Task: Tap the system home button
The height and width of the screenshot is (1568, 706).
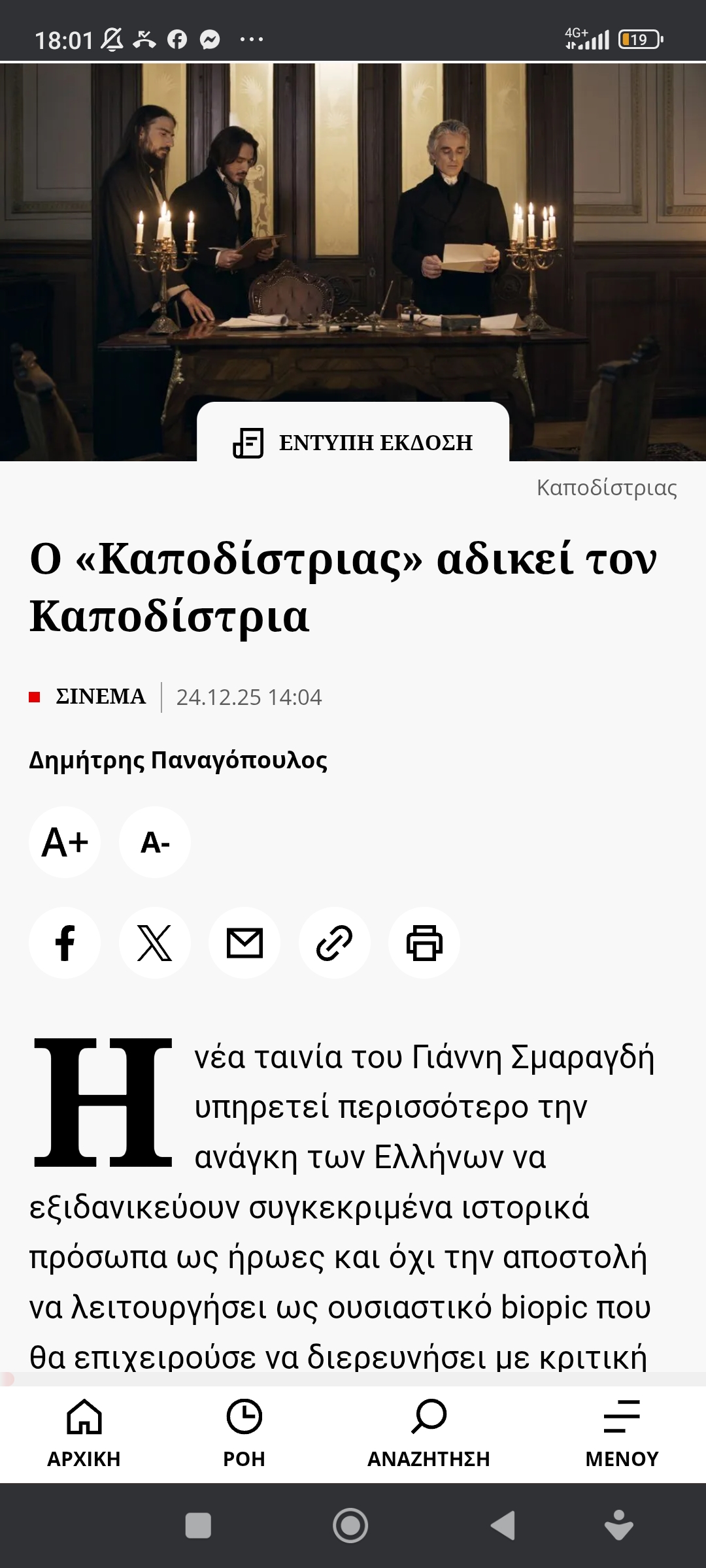Action: [350, 1526]
